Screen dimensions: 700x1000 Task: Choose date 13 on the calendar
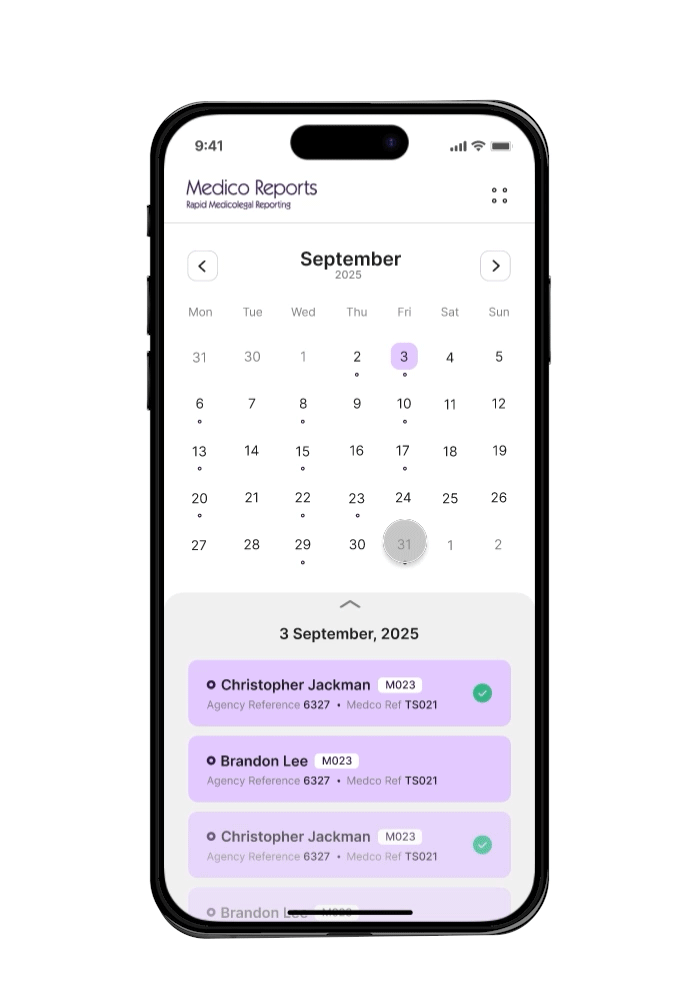click(x=199, y=451)
